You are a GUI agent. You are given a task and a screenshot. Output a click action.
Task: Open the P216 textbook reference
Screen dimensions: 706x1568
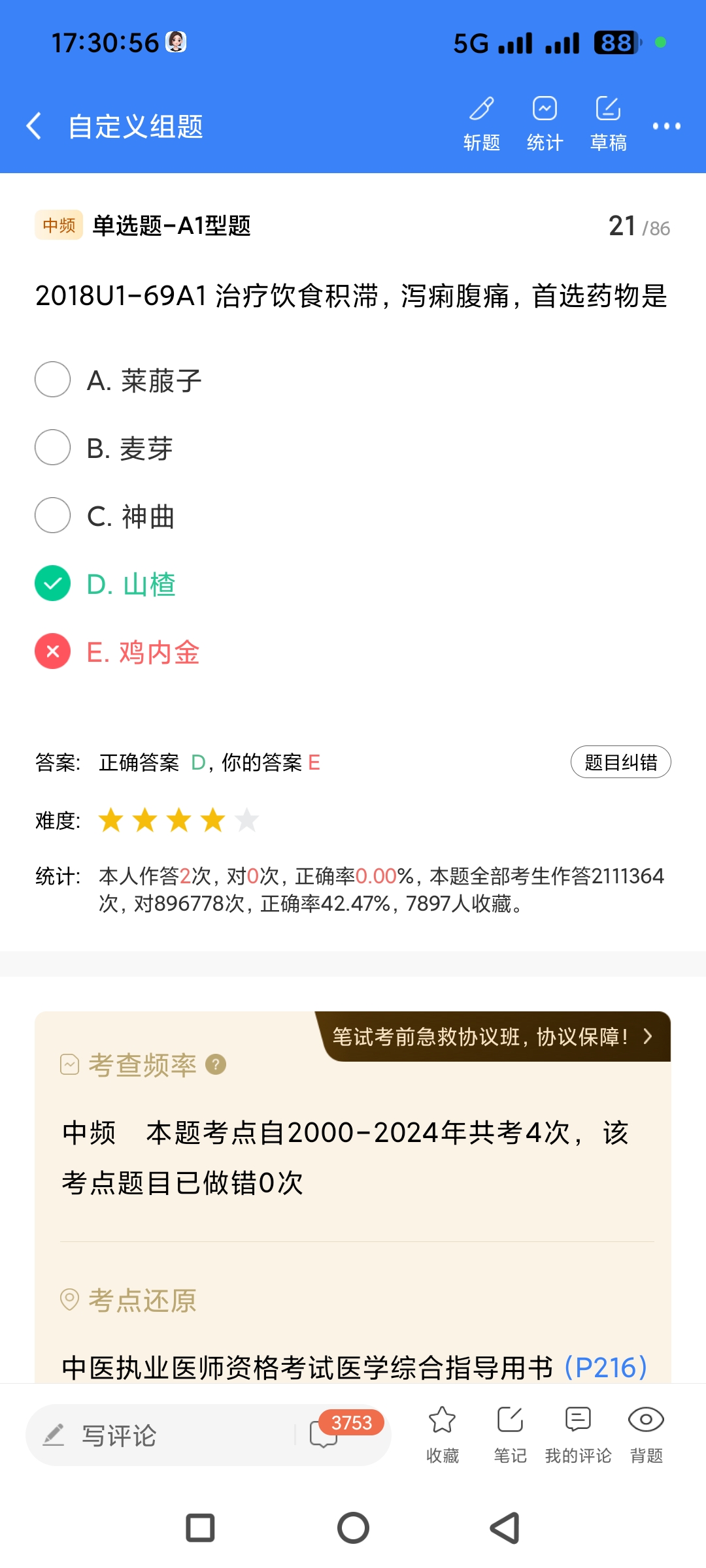606,1367
